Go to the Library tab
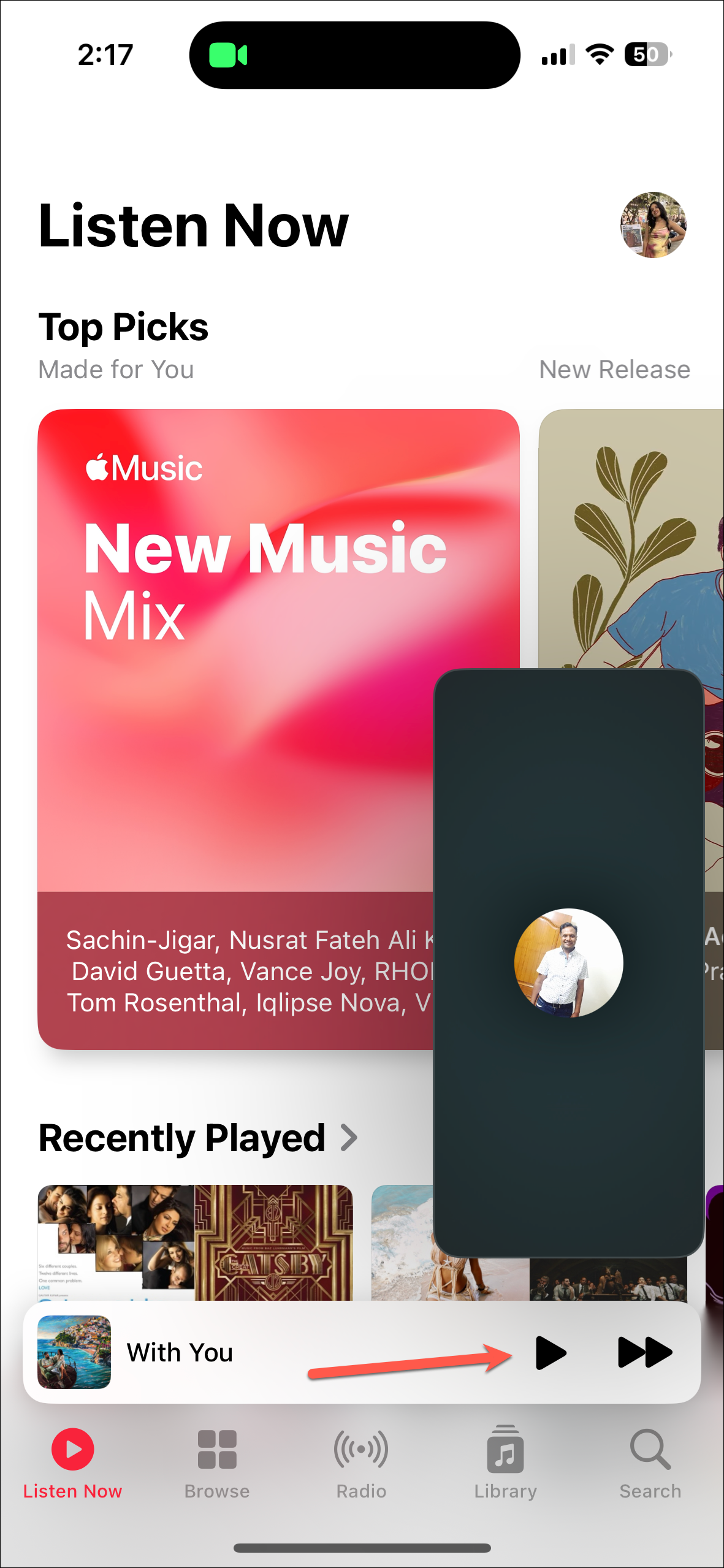 [x=505, y=1463]
